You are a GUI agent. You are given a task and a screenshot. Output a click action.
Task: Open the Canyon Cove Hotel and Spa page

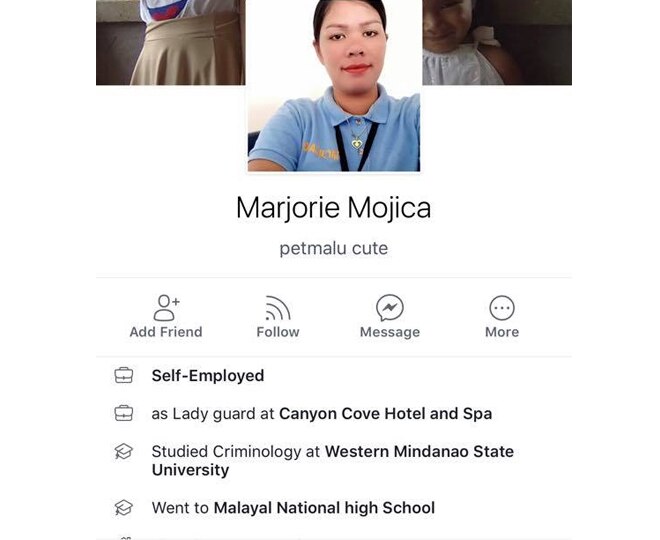pos(385,413)
